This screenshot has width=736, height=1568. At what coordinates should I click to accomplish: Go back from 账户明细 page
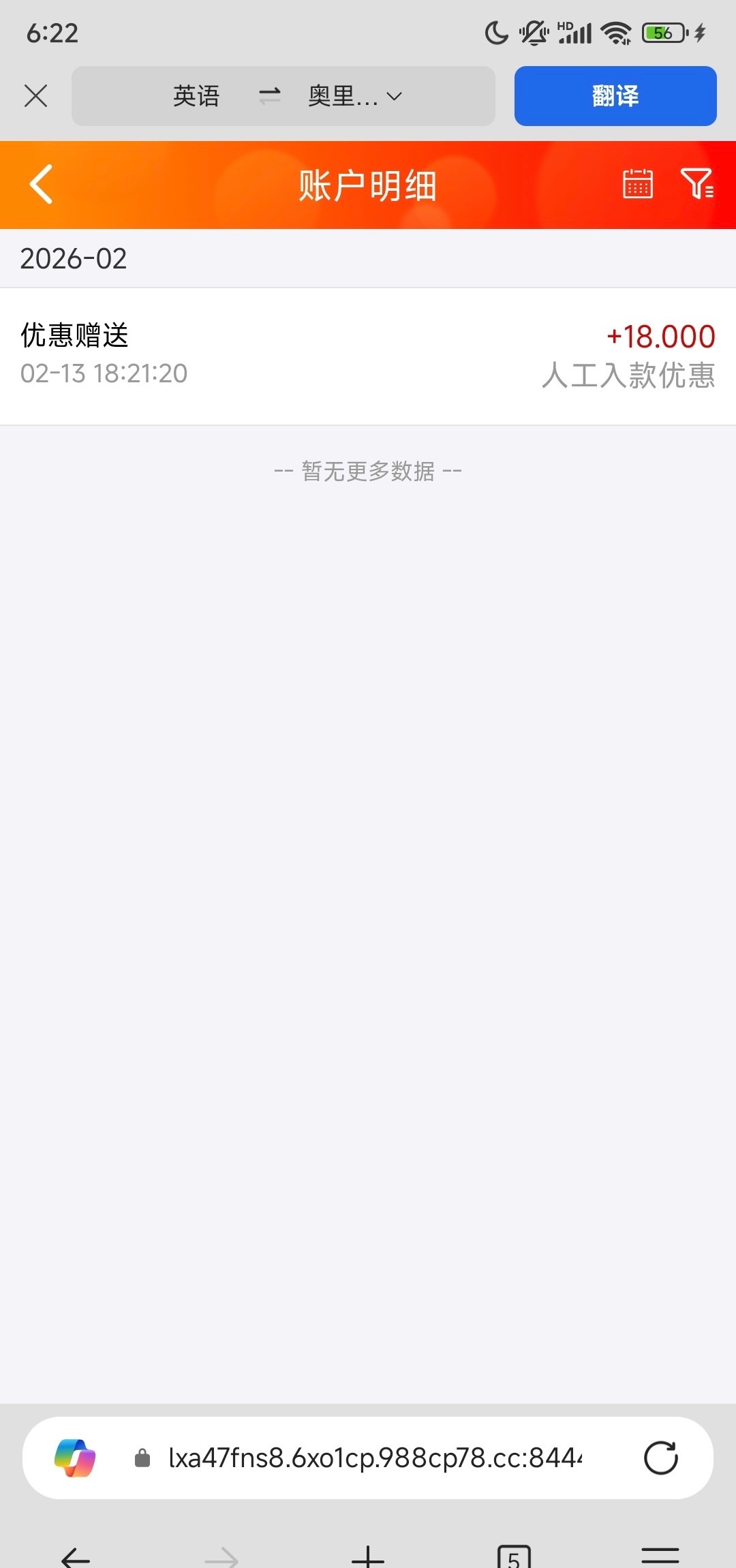[x=41, y=185]
